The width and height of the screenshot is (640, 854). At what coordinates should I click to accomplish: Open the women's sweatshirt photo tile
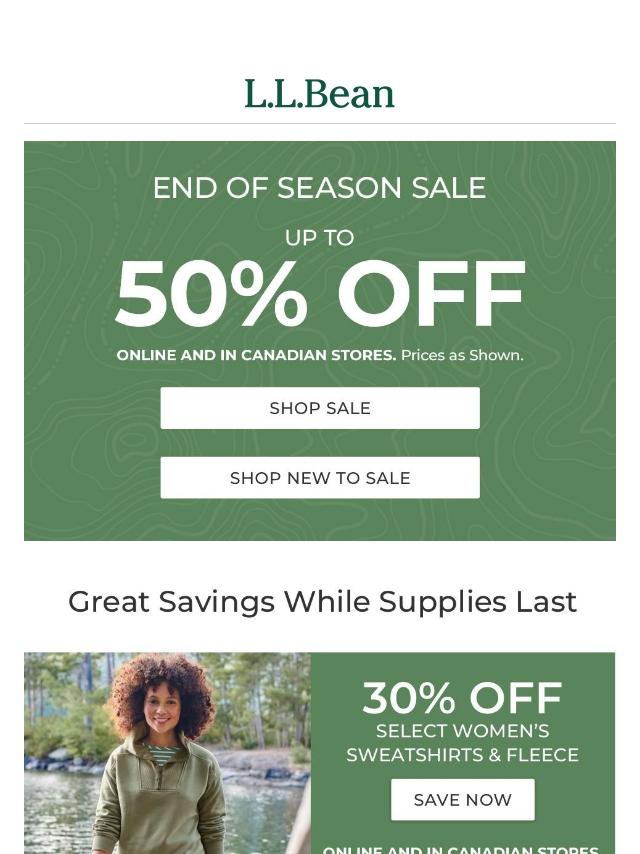[x=167, y=753]
